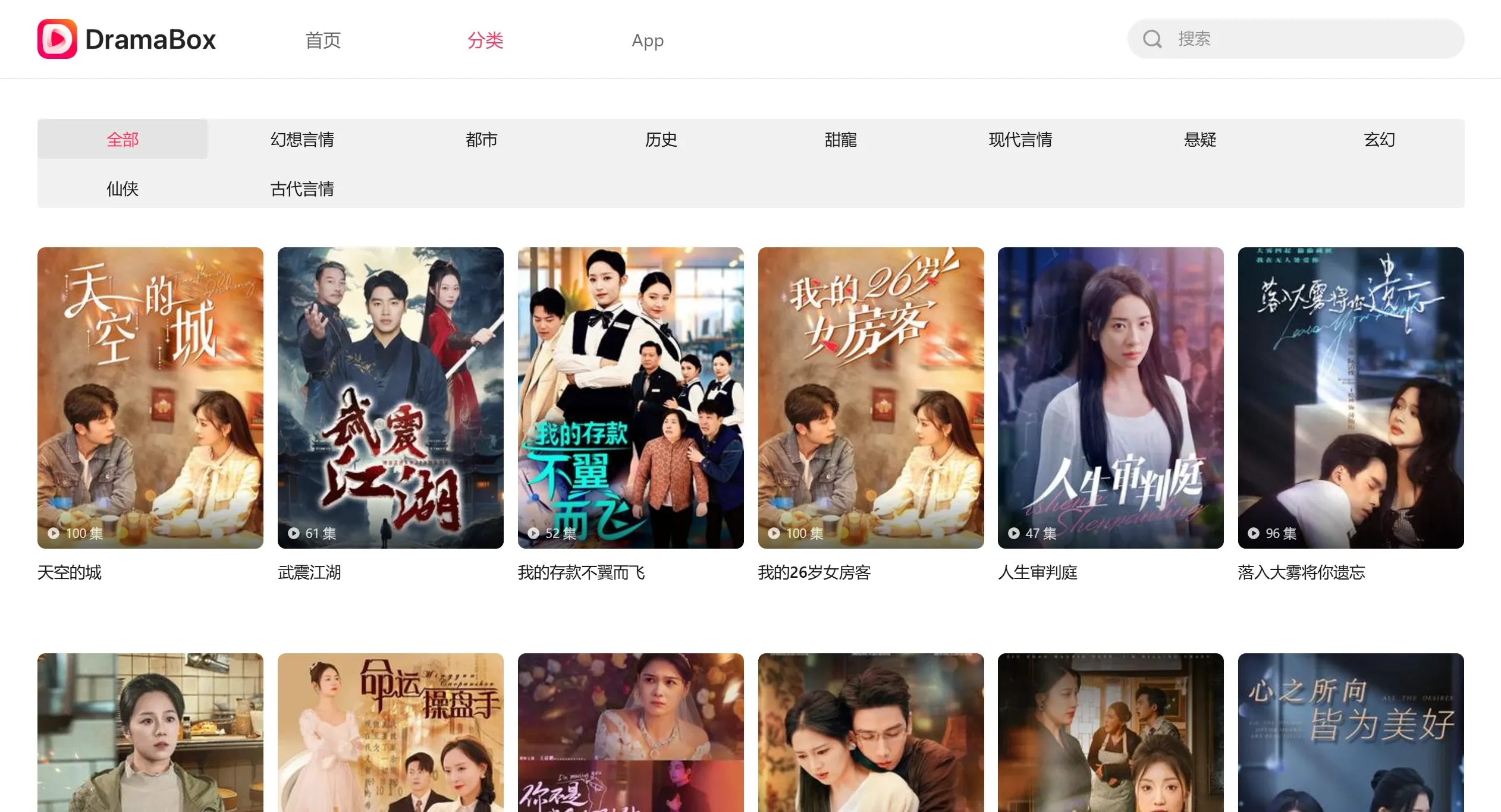Image resolution: width=1501 pixels, height=812 pixels.
Task: Open the DramaBox logo home link
Action: [127, 39]
